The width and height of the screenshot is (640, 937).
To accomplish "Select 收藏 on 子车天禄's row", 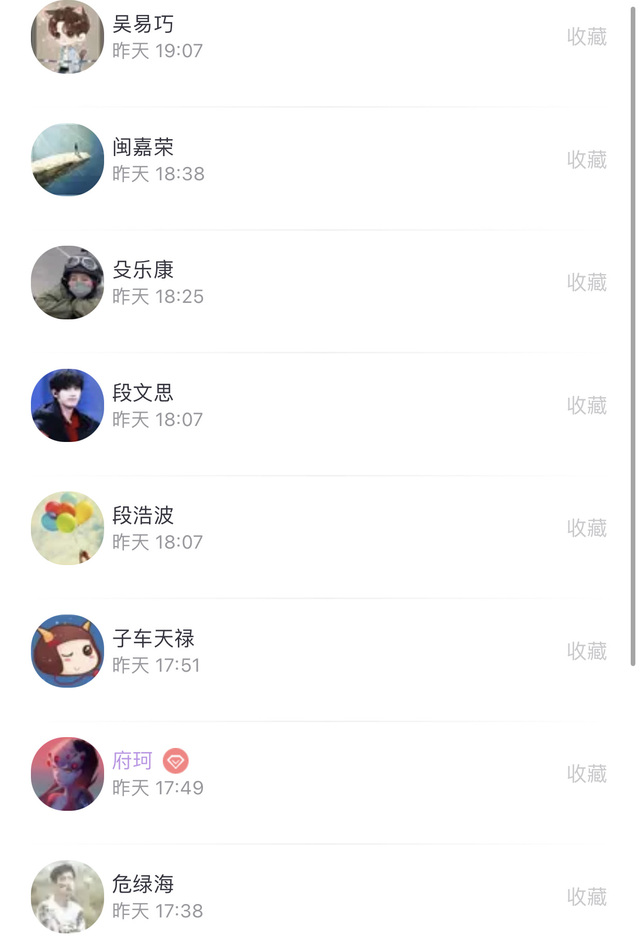I will tap(587, 651).
